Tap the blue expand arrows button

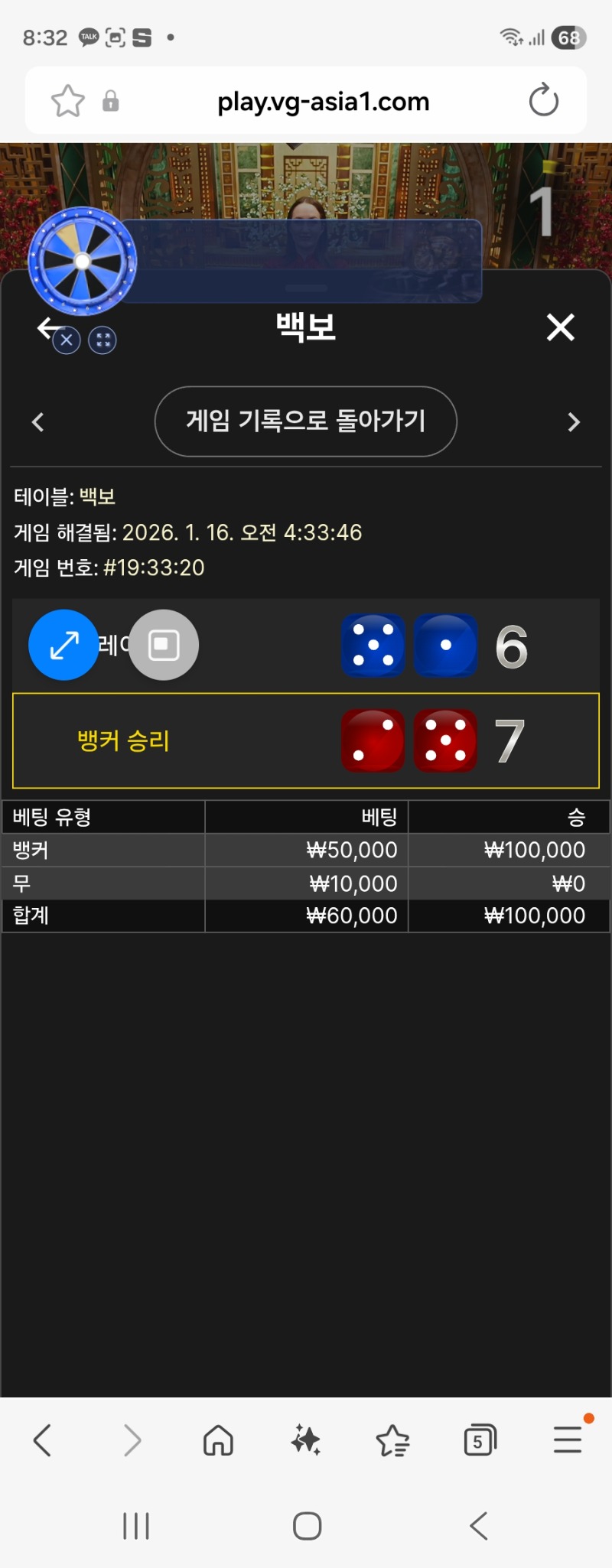[63, 645]
